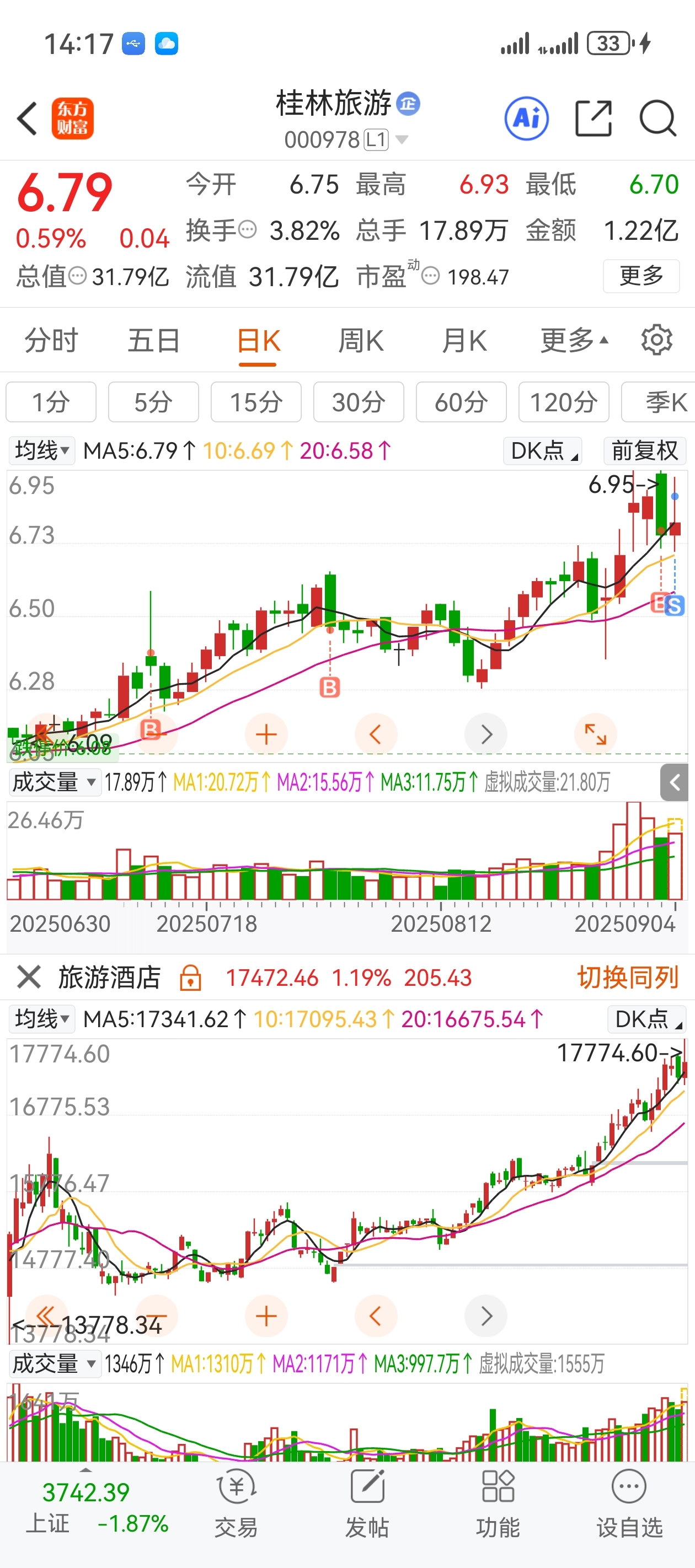Open stock search

tap(658, 118)
